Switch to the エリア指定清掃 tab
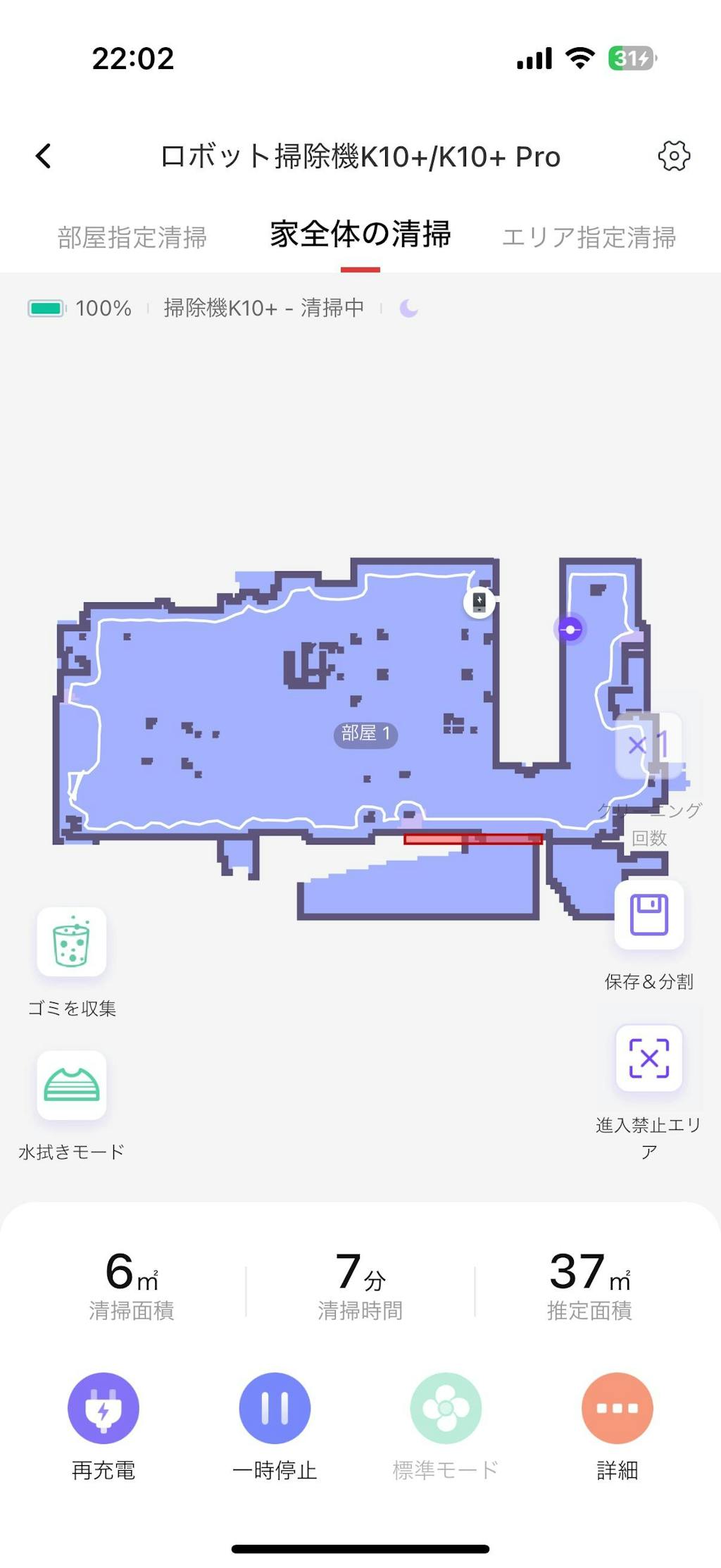 [589, 237]
